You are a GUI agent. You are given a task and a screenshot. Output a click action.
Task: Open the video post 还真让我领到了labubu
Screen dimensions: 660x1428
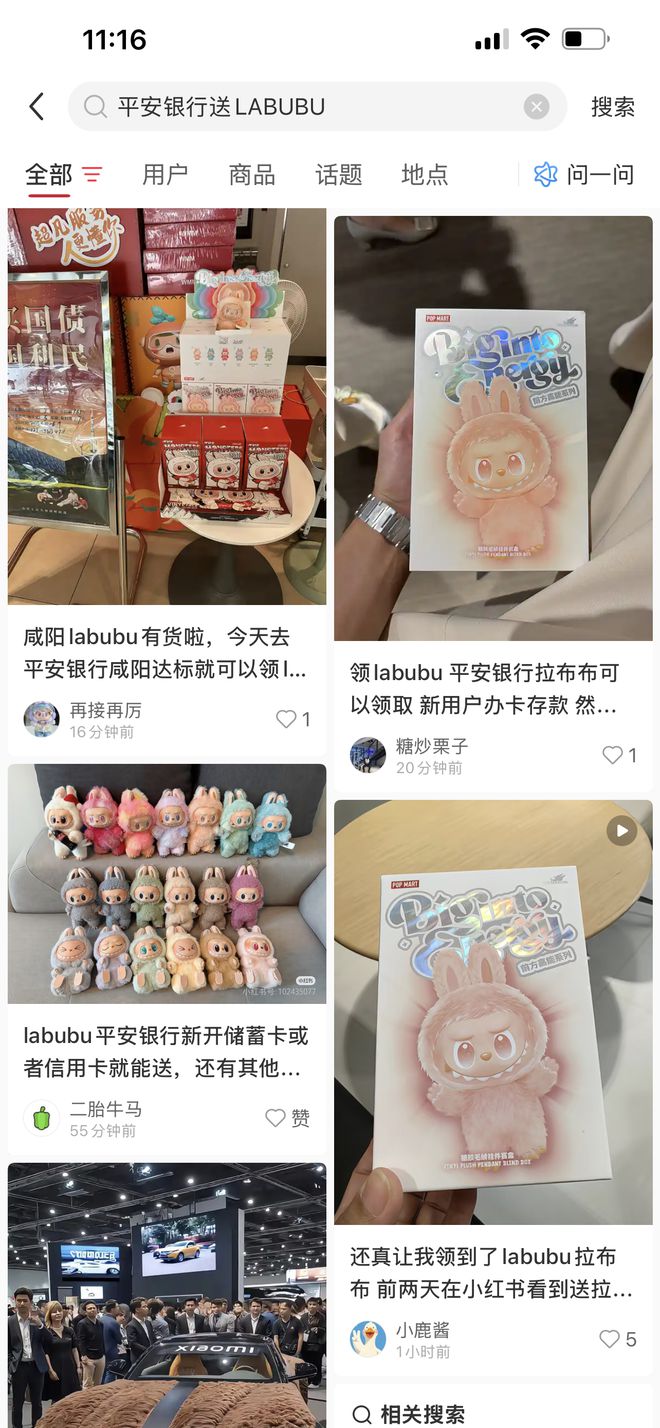pos(493,1012)
